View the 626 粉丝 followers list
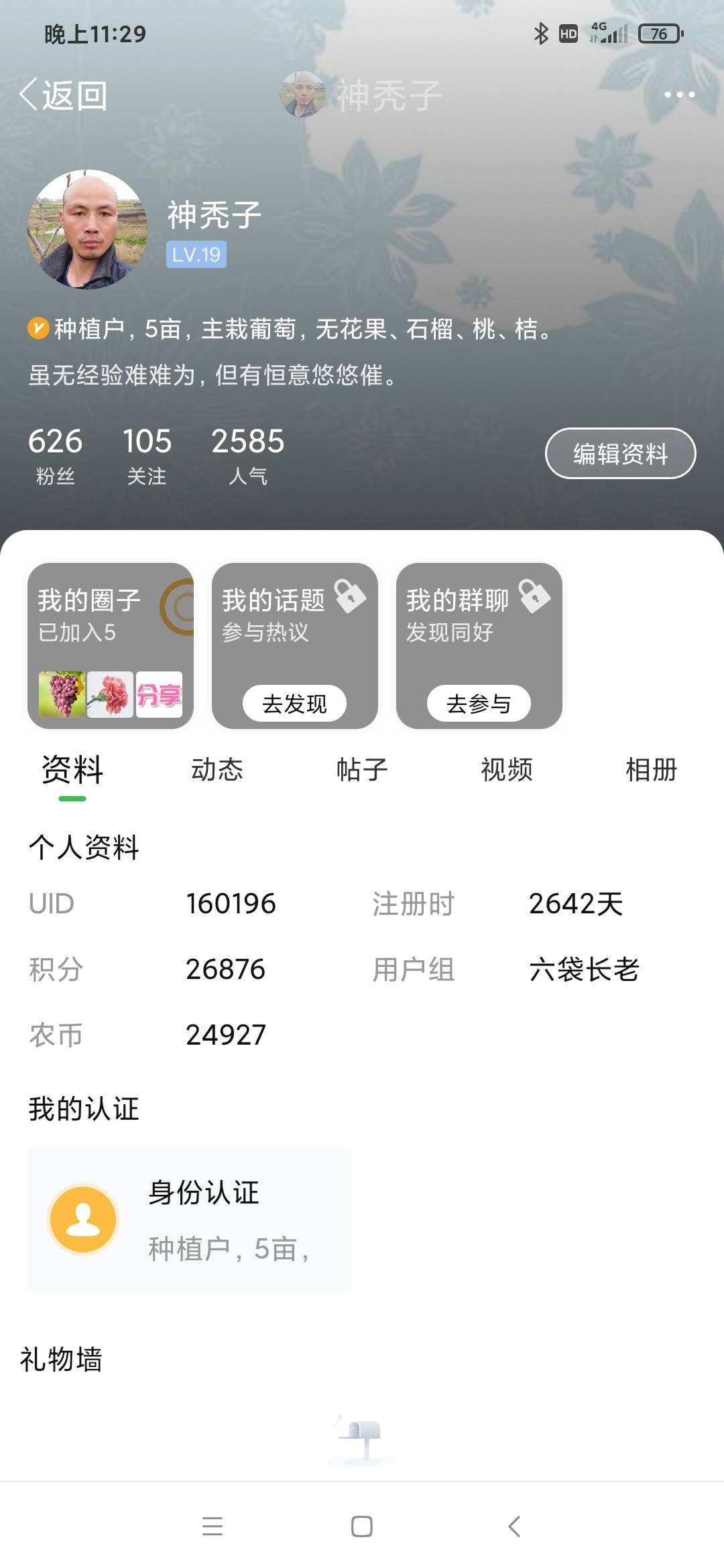This screenshot has height=1568, width=724. (x=55, y=455)
